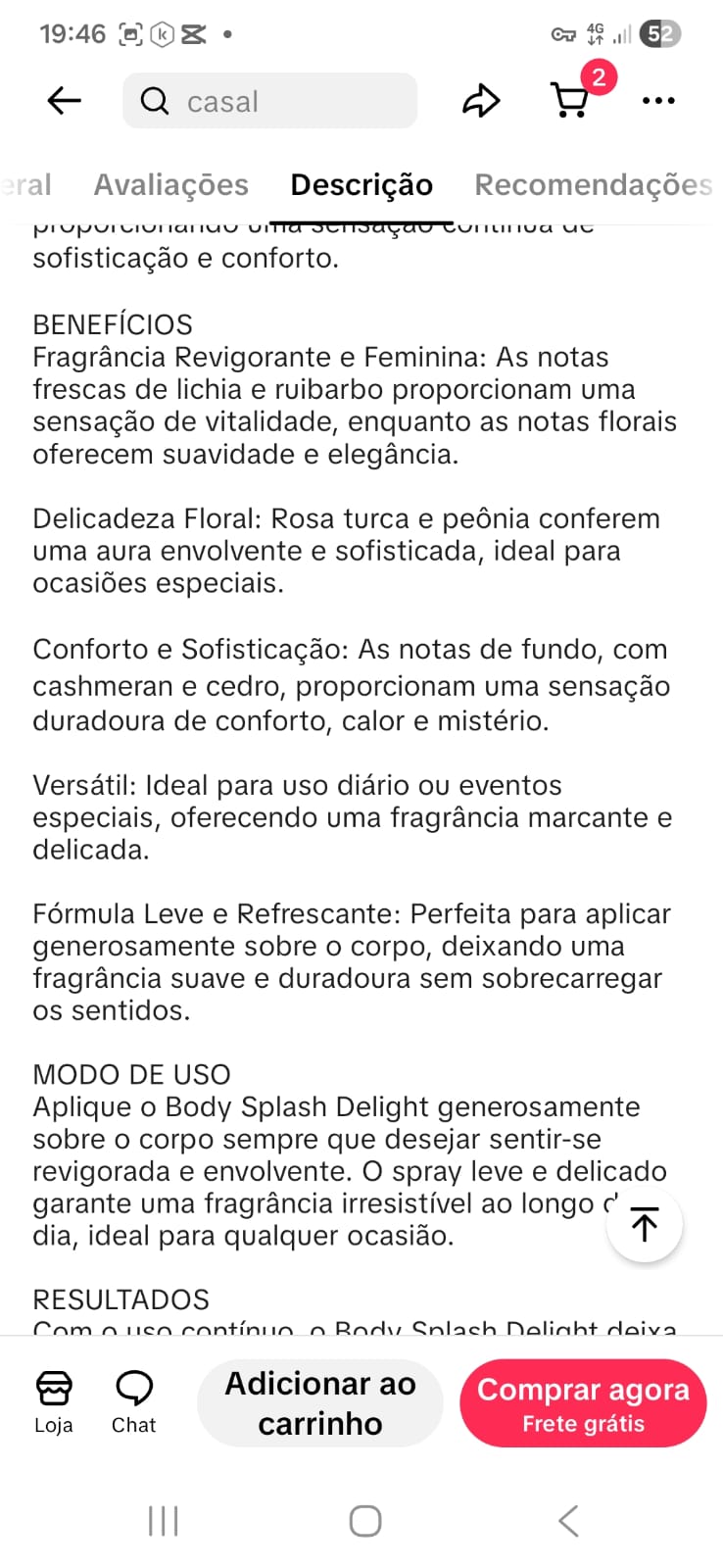
Task: Tap the search magnifier icon
Action: (x=154, y=101)
